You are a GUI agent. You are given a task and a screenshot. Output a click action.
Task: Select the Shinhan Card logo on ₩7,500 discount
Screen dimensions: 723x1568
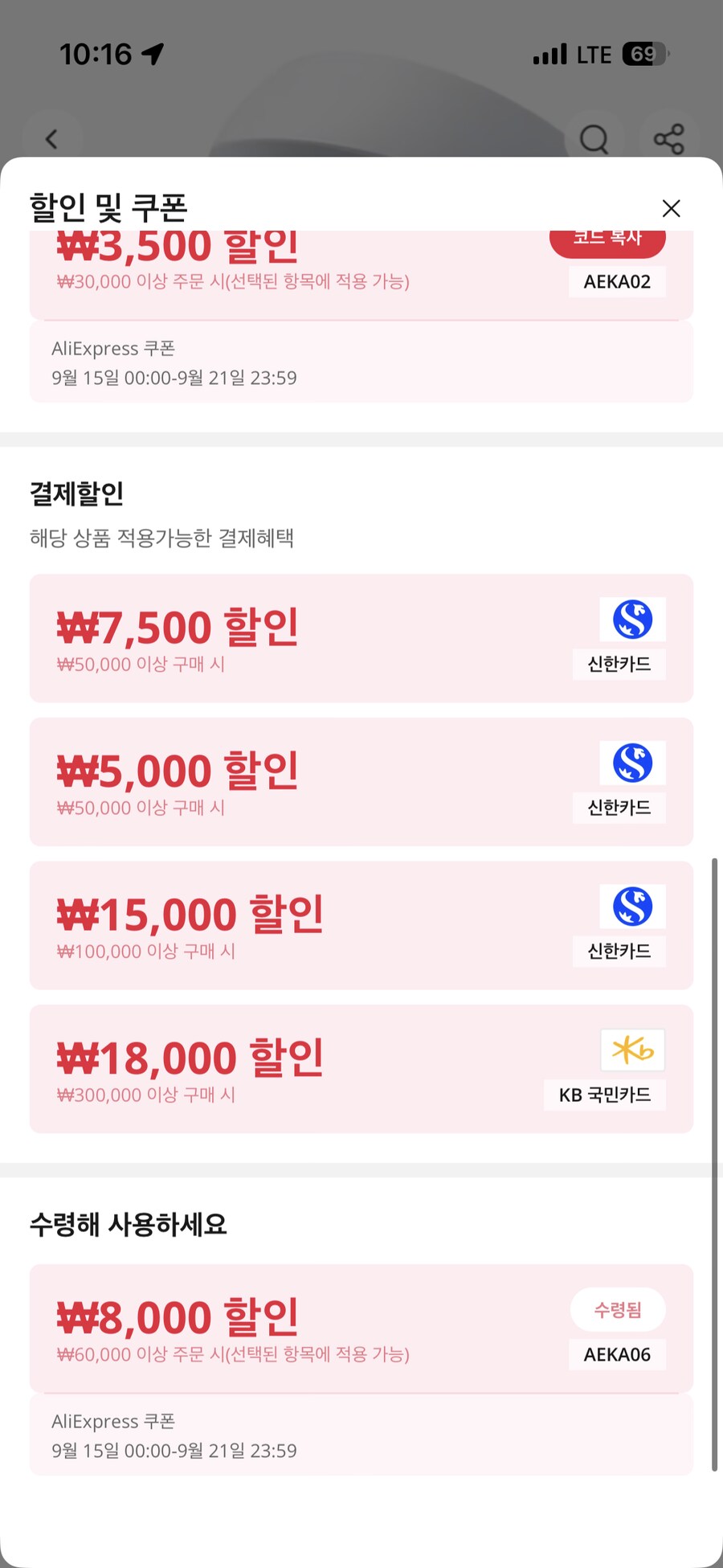point(632,620)
